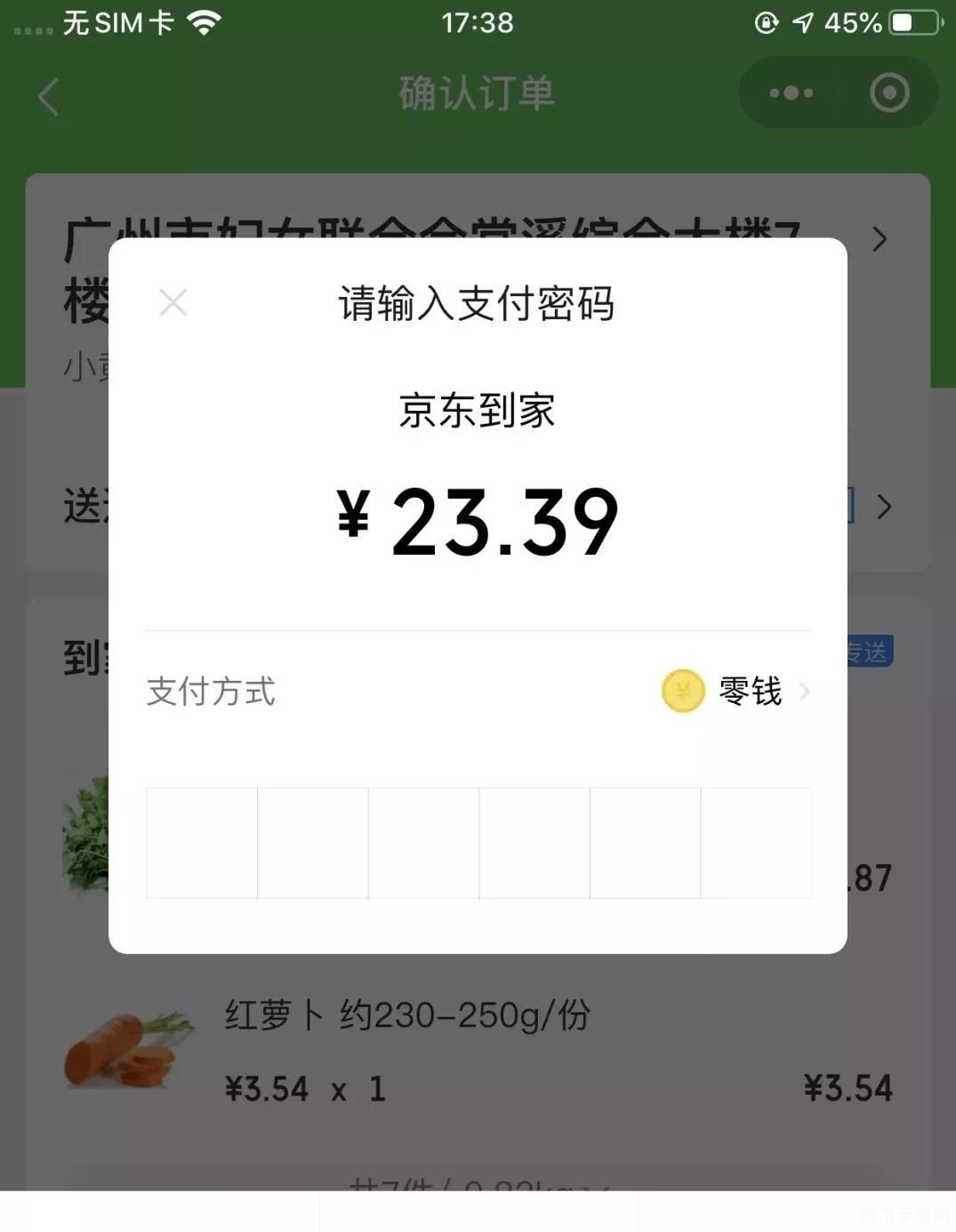Select the 确认订单 title bar
Screen dimensions: 956x1232
[x=478, y=93]
